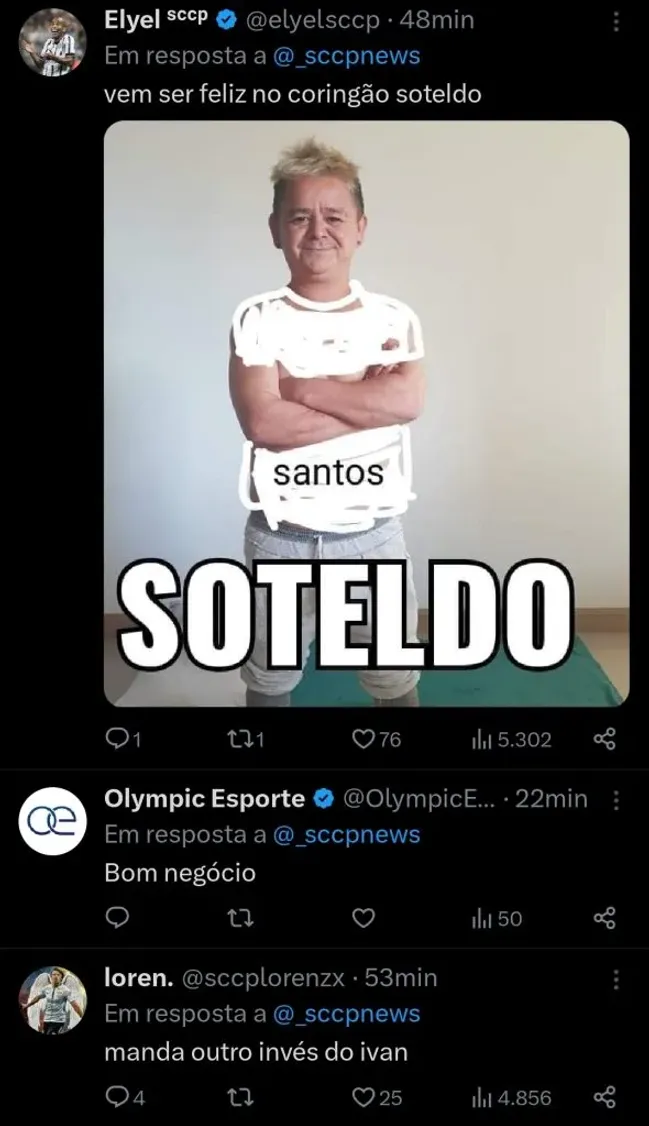Viewport: 649px width, 1126px height.
Task: Open Olympic Esporte's profile avatar
Action: click(x=52, y=822)
